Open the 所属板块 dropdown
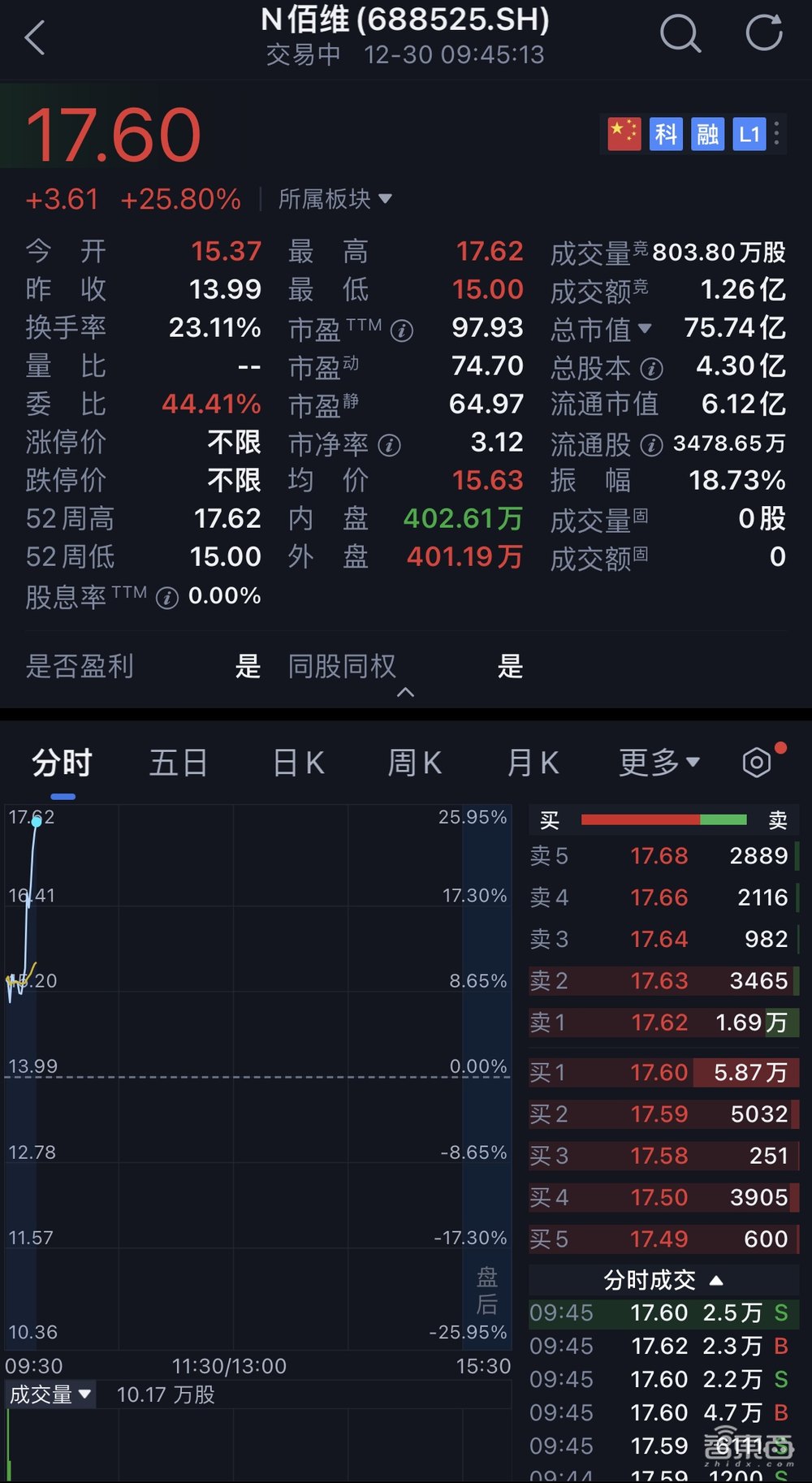The image size is (812, 1483). (334, 199)
